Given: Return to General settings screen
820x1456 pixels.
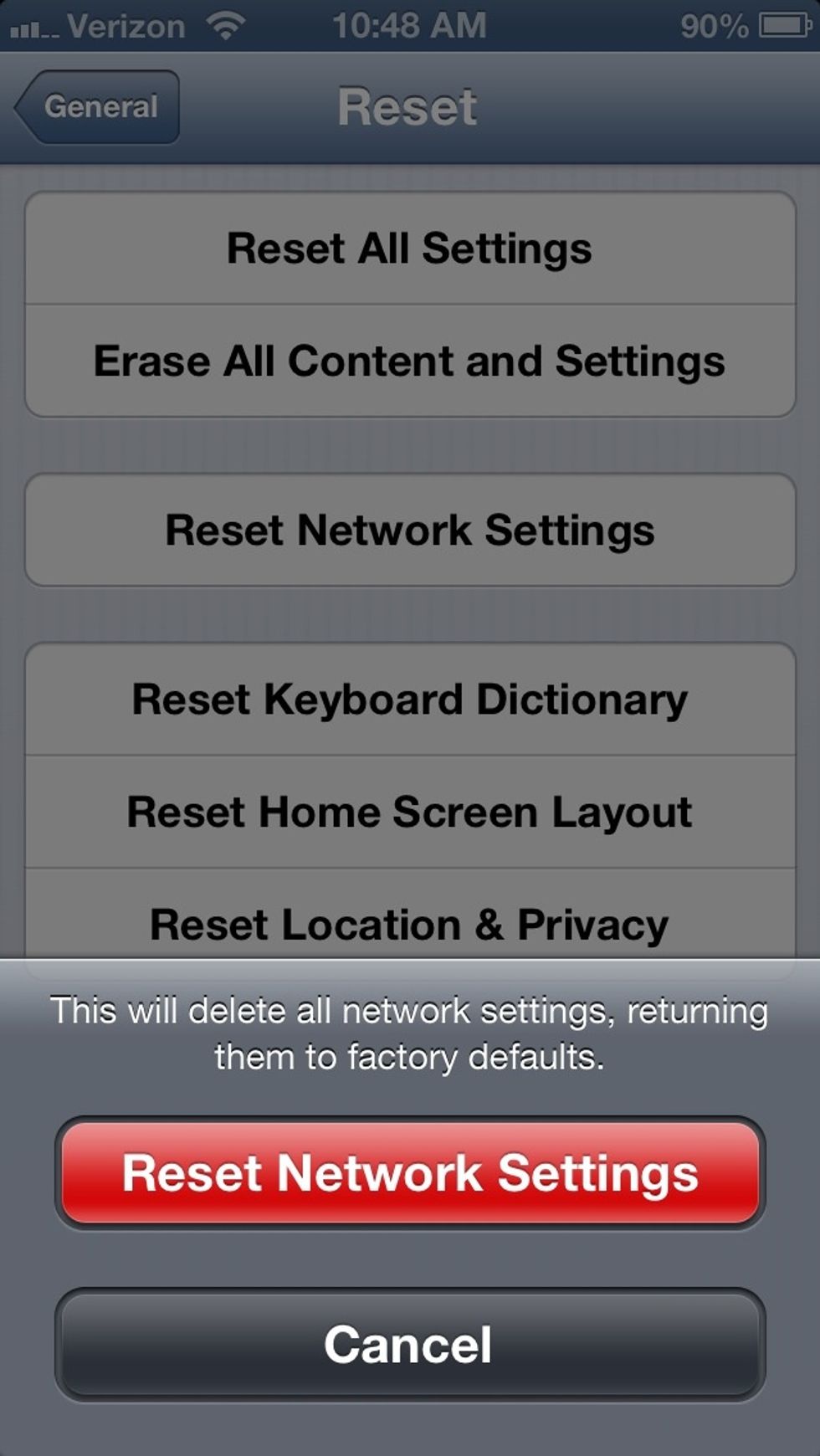Looking at the screenshot, I should 96,107.
